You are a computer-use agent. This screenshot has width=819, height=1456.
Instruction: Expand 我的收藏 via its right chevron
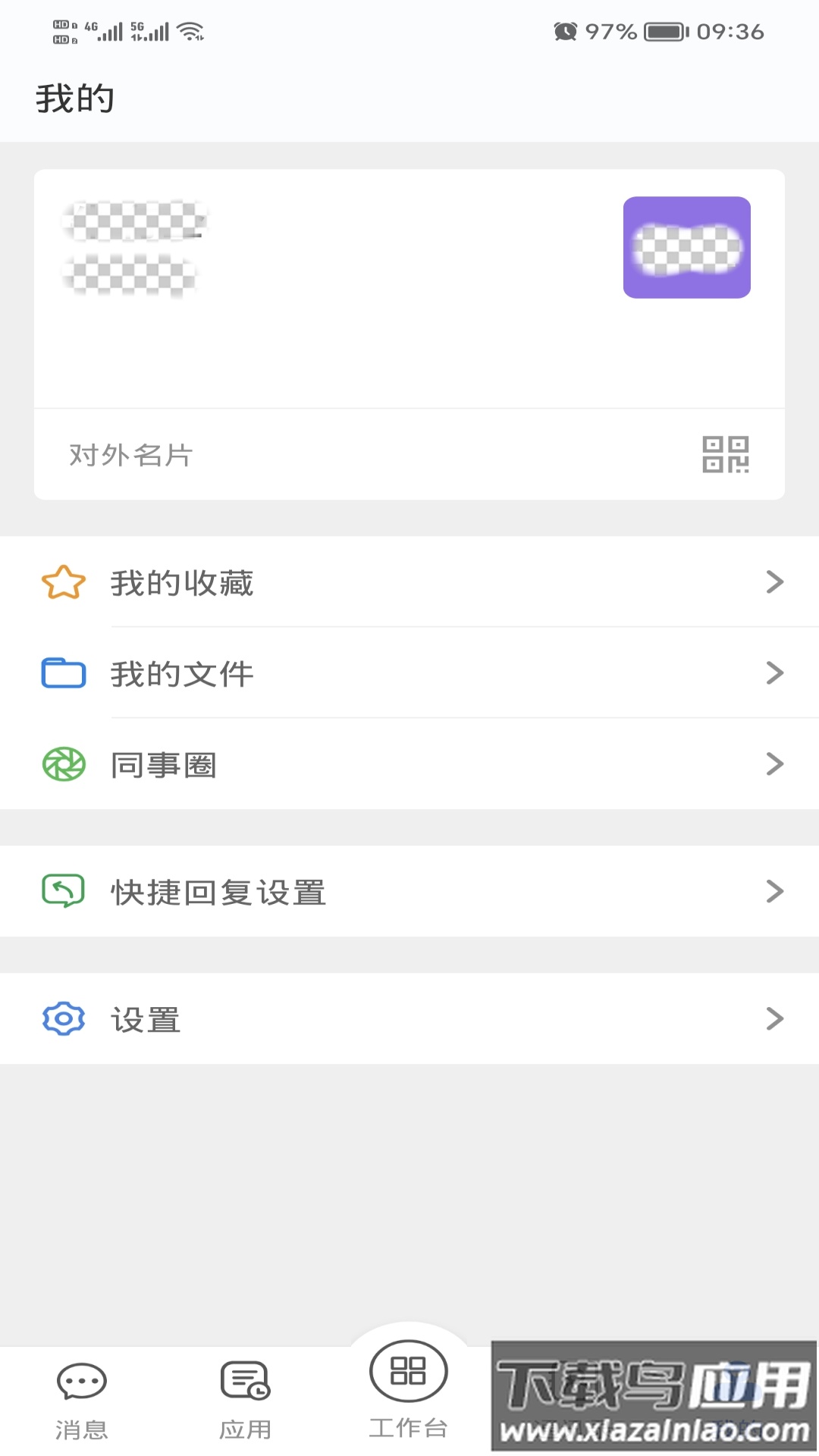point(774,582)
